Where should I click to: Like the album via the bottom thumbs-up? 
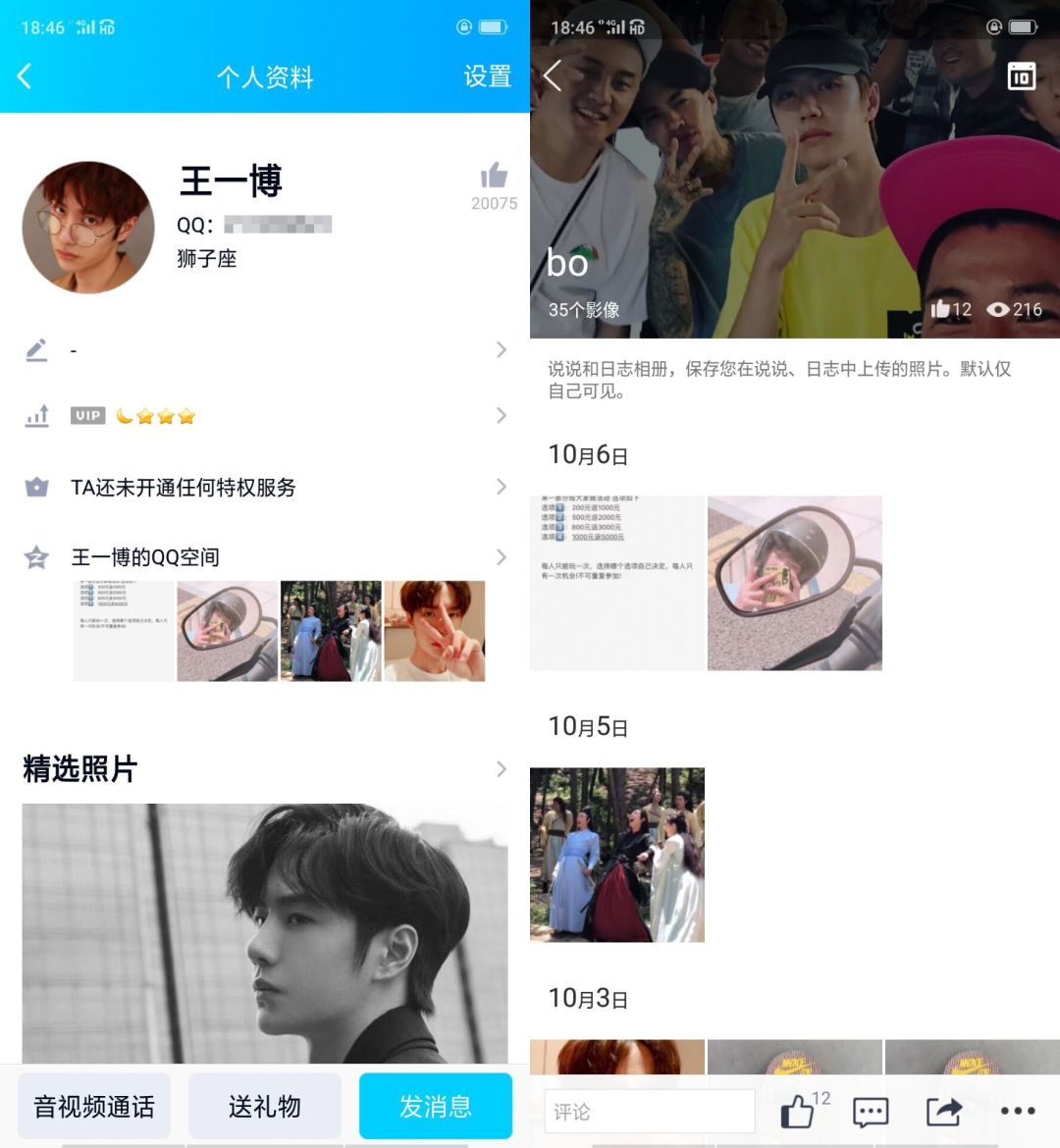coord(798,1112)
